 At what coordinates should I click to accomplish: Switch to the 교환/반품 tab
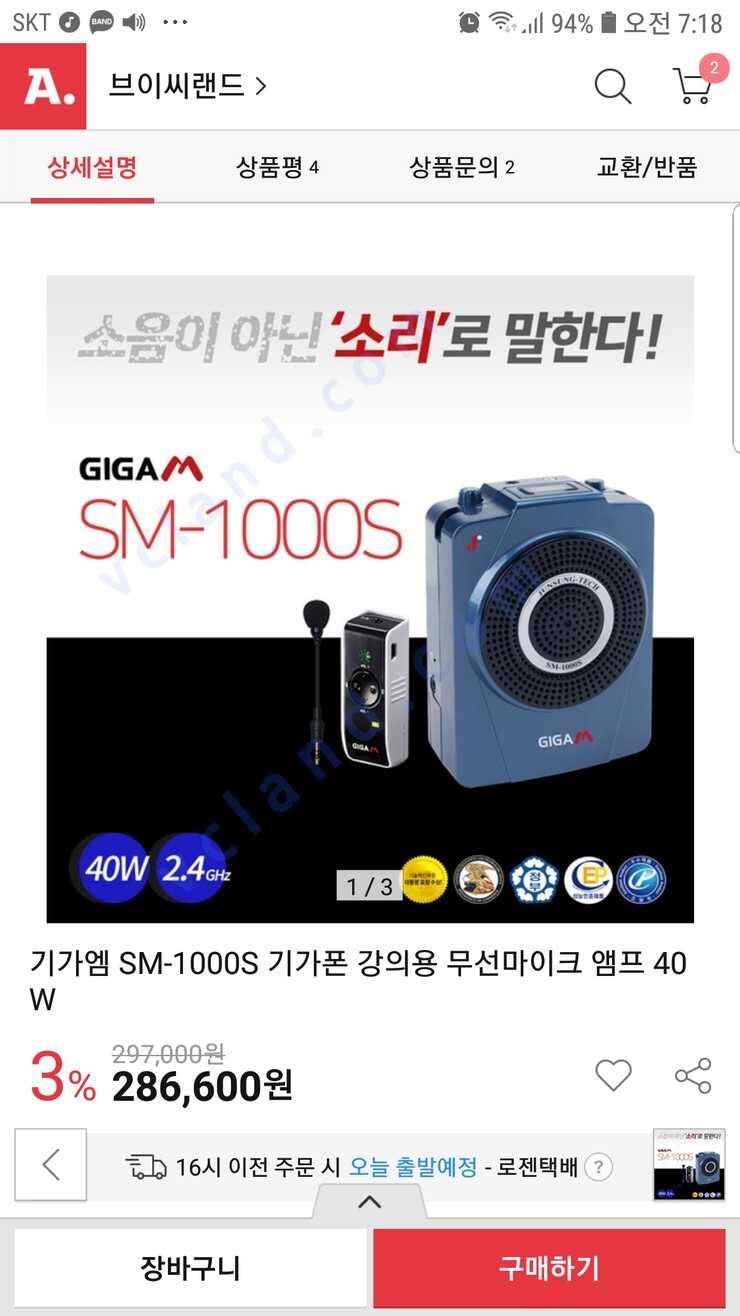tap(647, 167)
